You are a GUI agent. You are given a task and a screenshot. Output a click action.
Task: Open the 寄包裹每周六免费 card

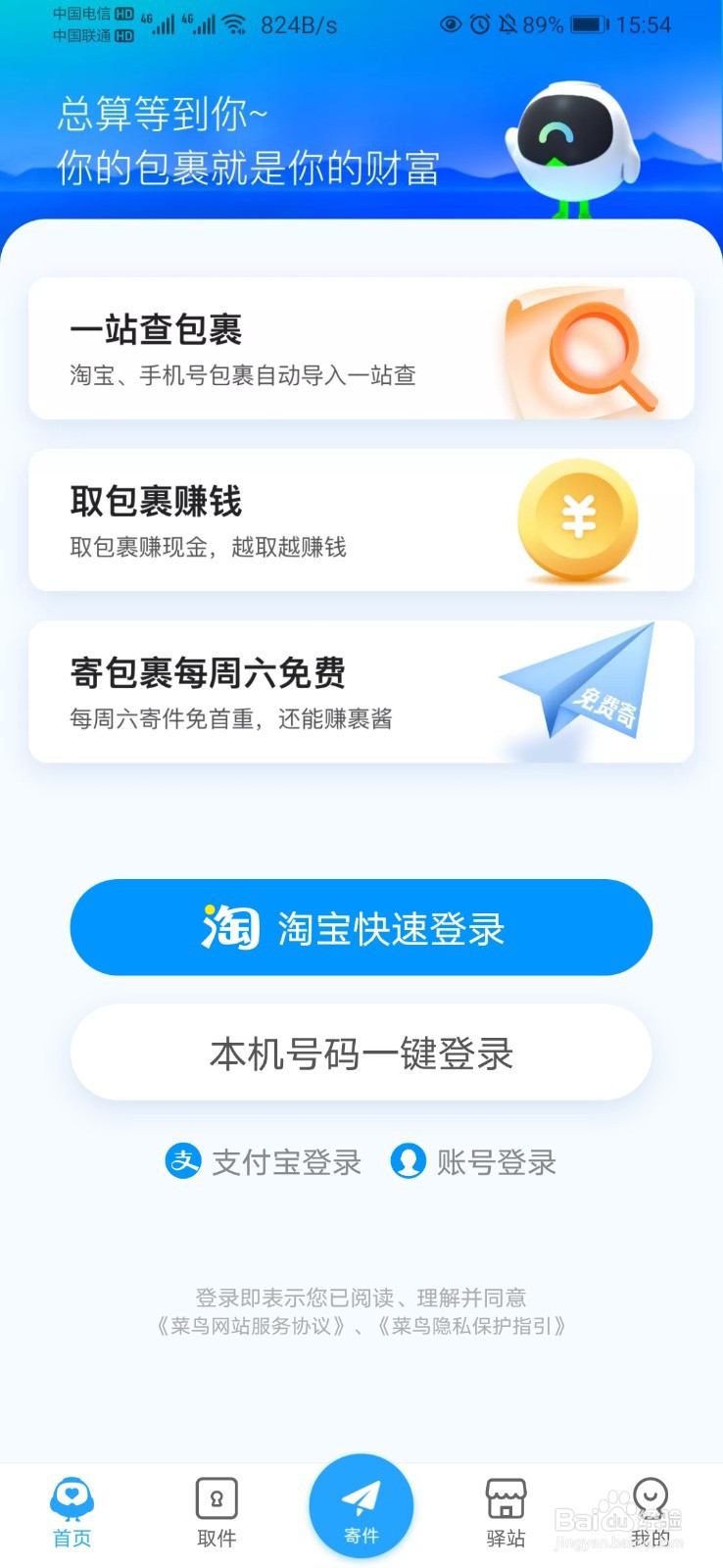click(361, 689)
